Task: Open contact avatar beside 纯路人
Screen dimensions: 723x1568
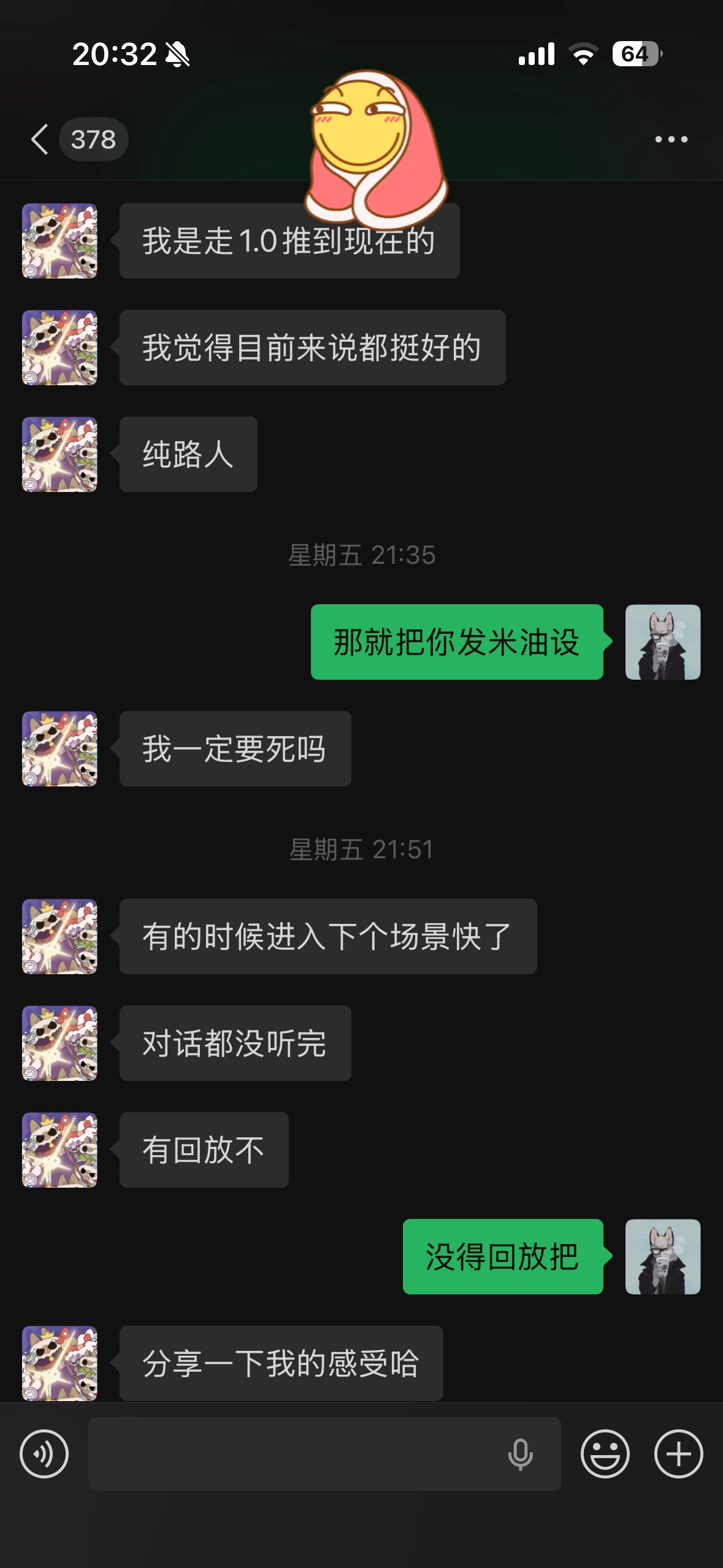Action: pyautogui.click(x=59, y=454)
